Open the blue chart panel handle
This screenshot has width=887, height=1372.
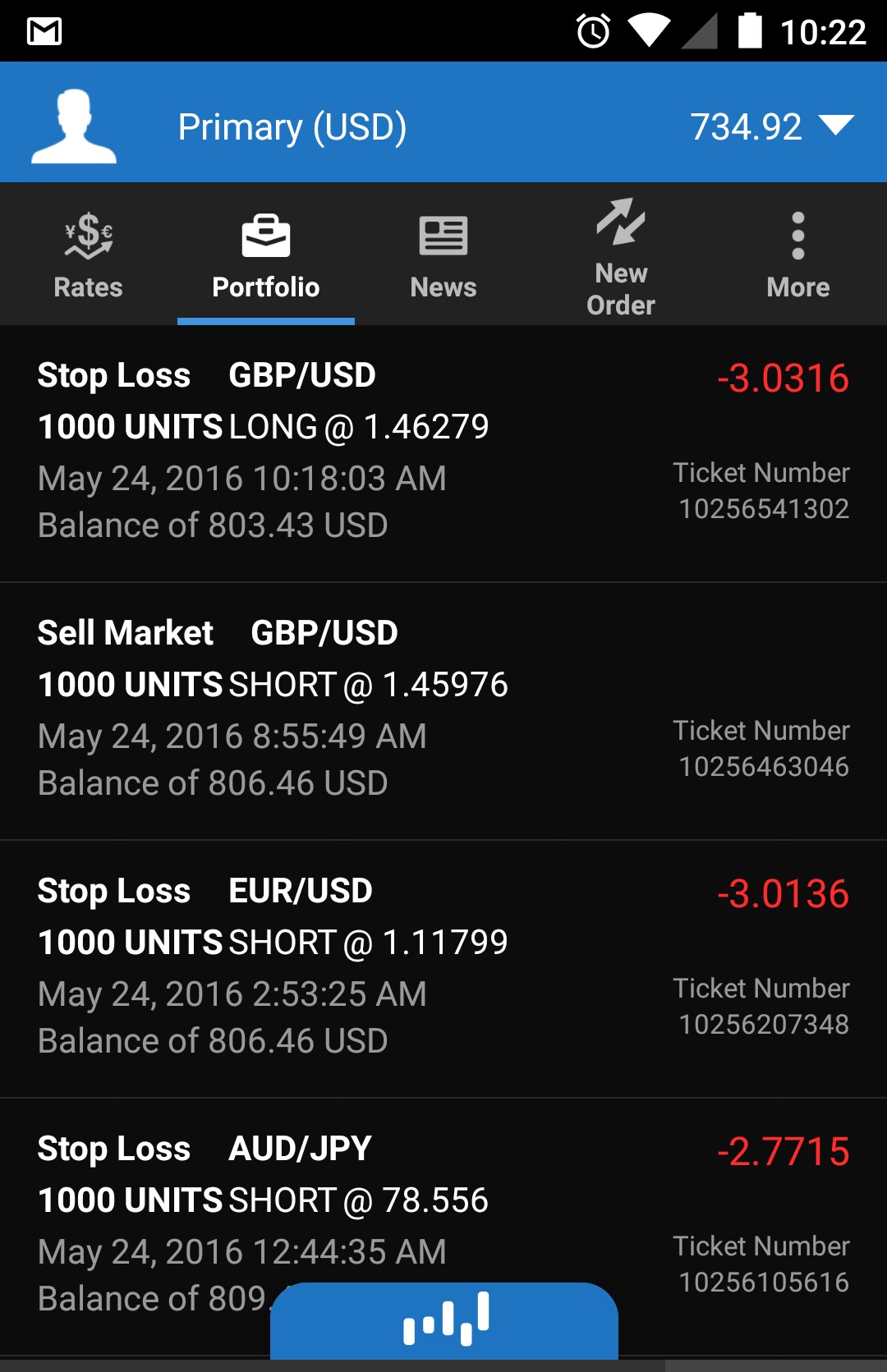(444, 1319)
